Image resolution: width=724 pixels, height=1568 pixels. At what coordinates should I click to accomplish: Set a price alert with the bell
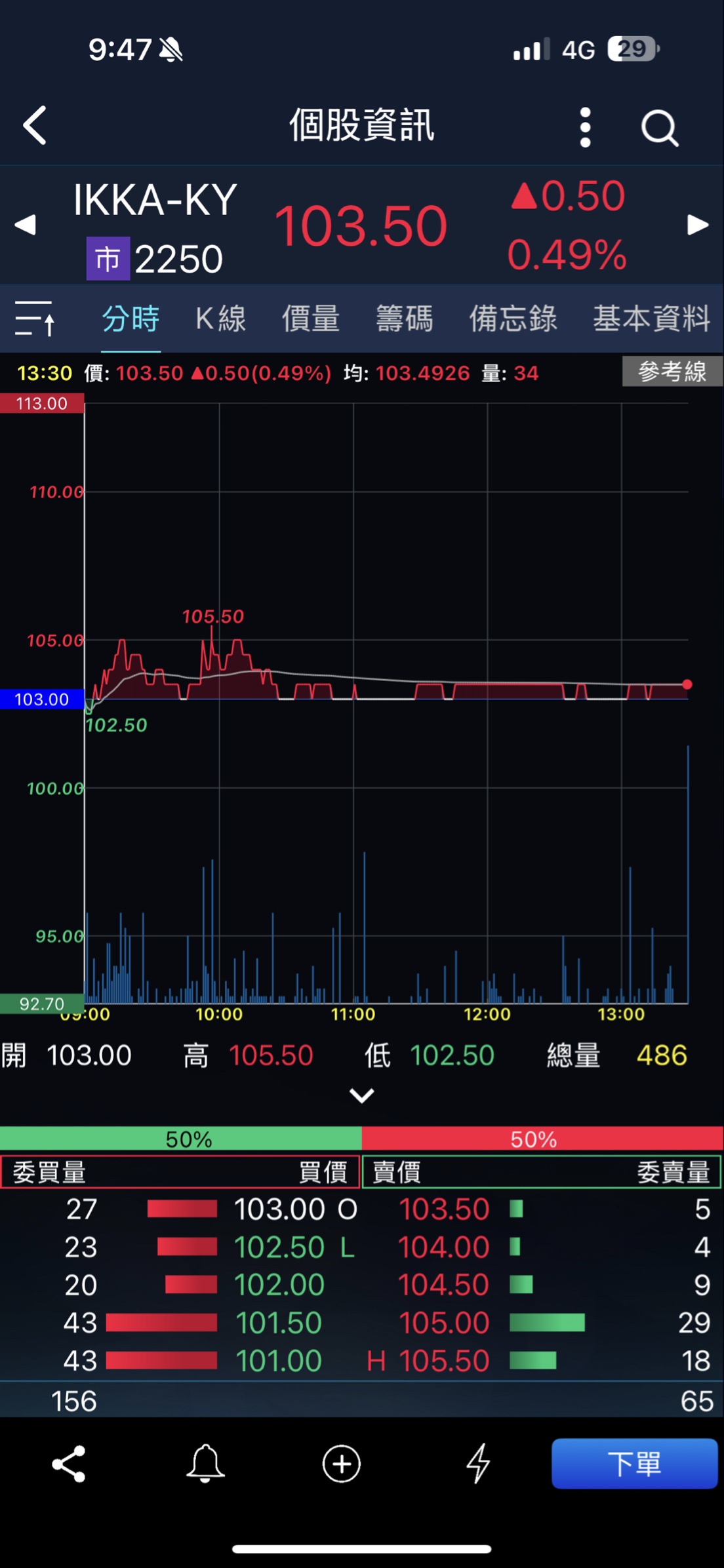point(205,1464)
